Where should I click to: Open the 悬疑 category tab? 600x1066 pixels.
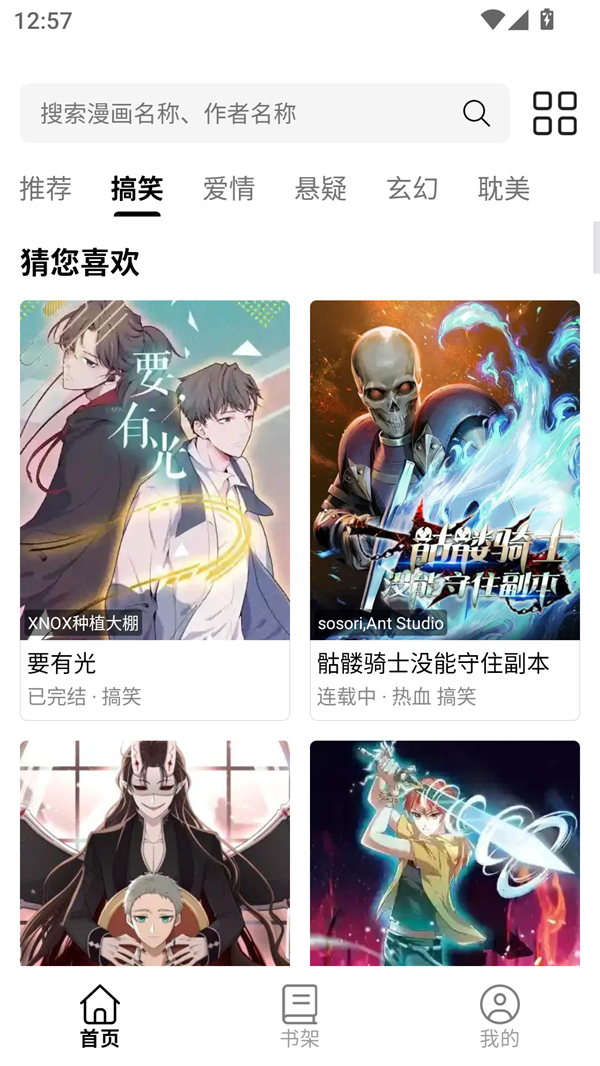[x=321, y=188]
